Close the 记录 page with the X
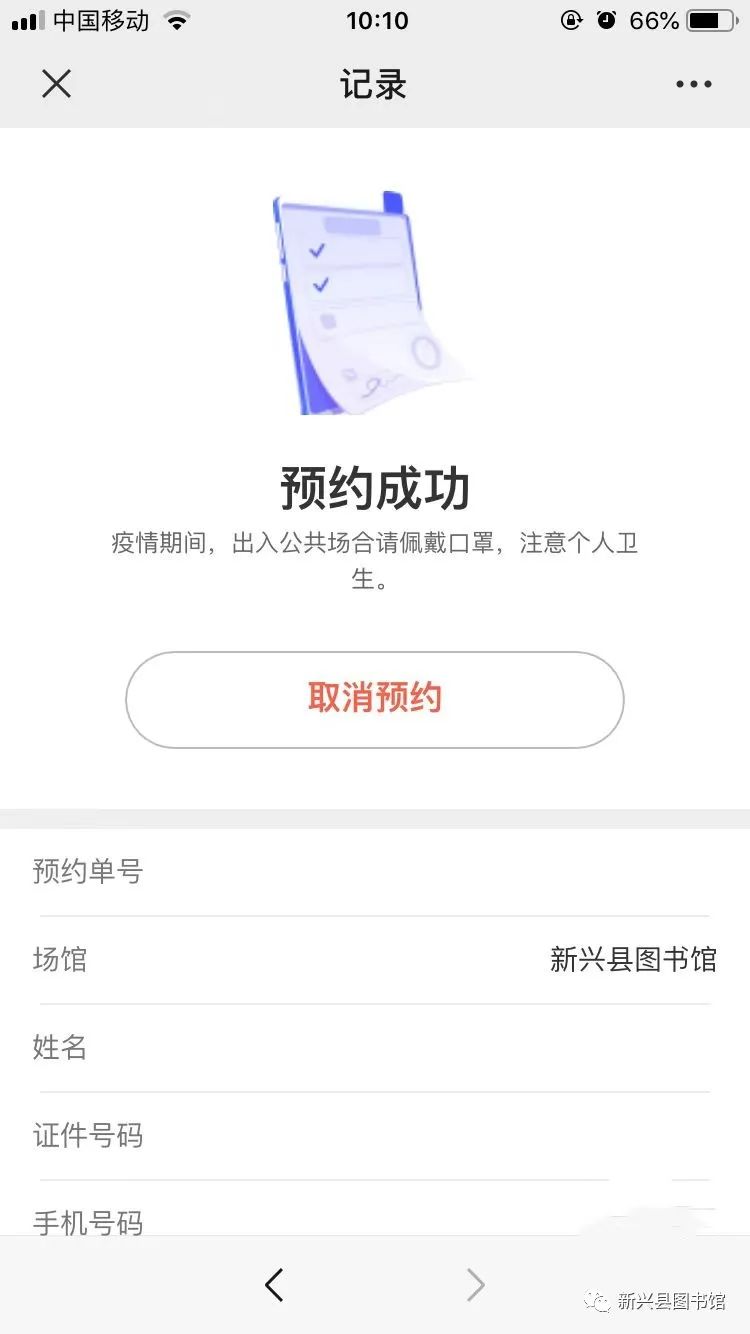 (x=56, y=84)
